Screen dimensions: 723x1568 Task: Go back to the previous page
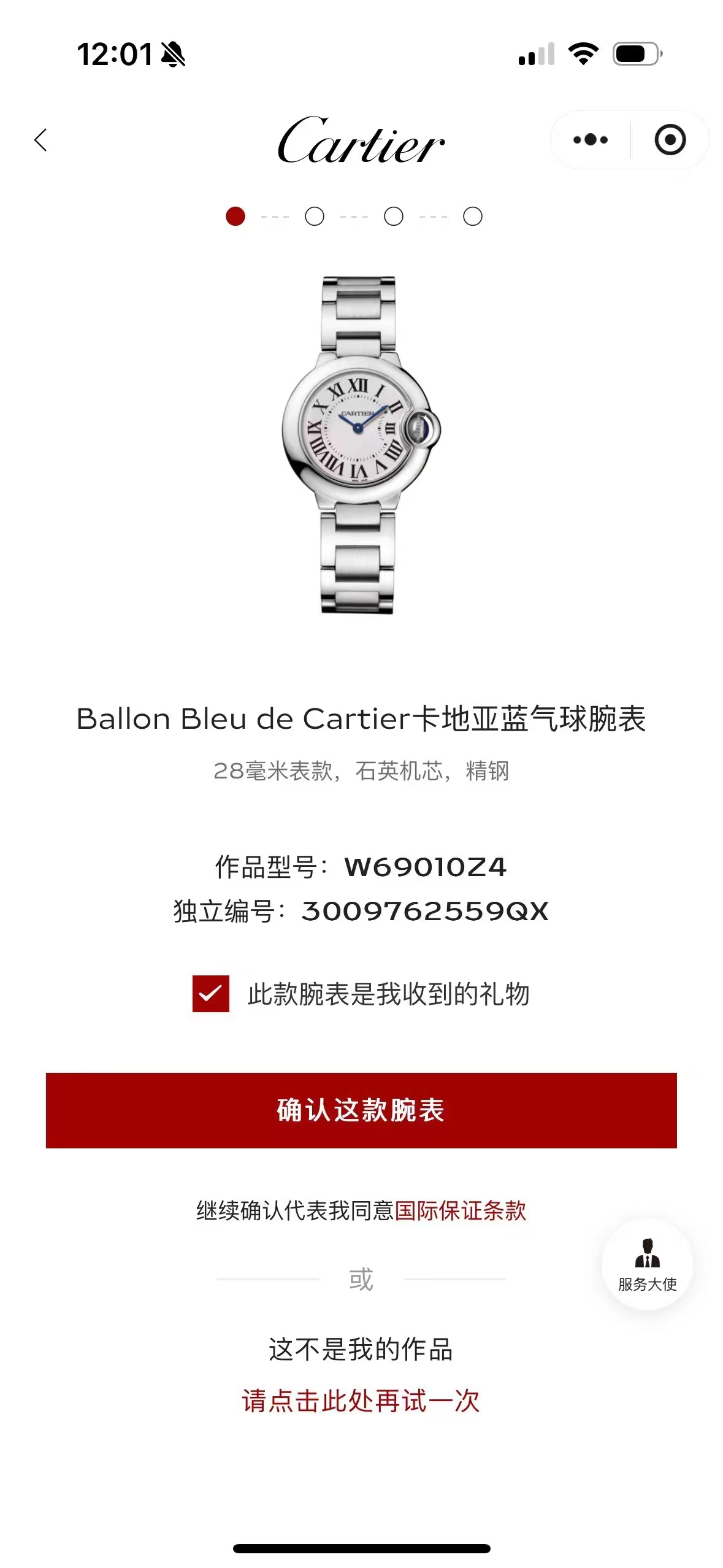coord(40,140)
